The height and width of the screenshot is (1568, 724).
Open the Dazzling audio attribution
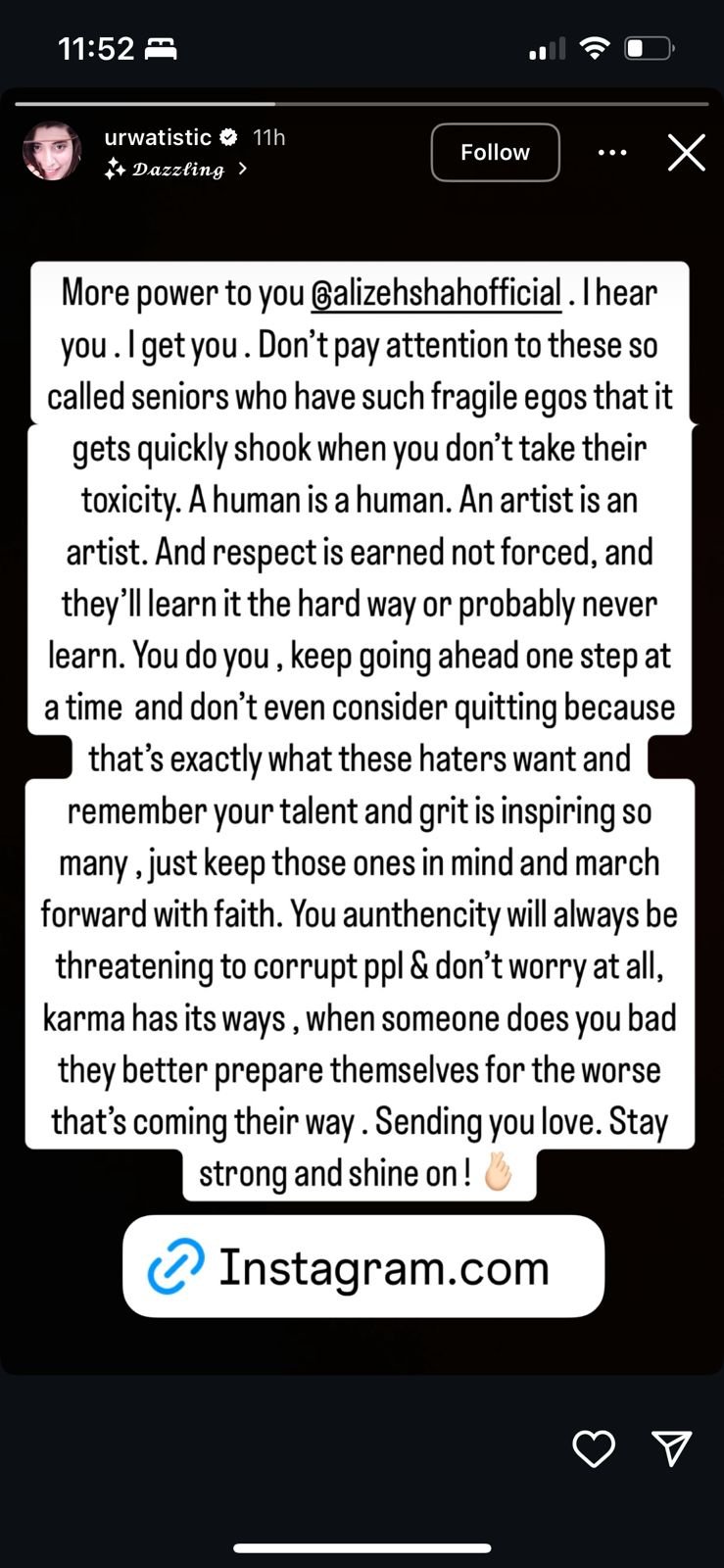(x=178, y=169)
